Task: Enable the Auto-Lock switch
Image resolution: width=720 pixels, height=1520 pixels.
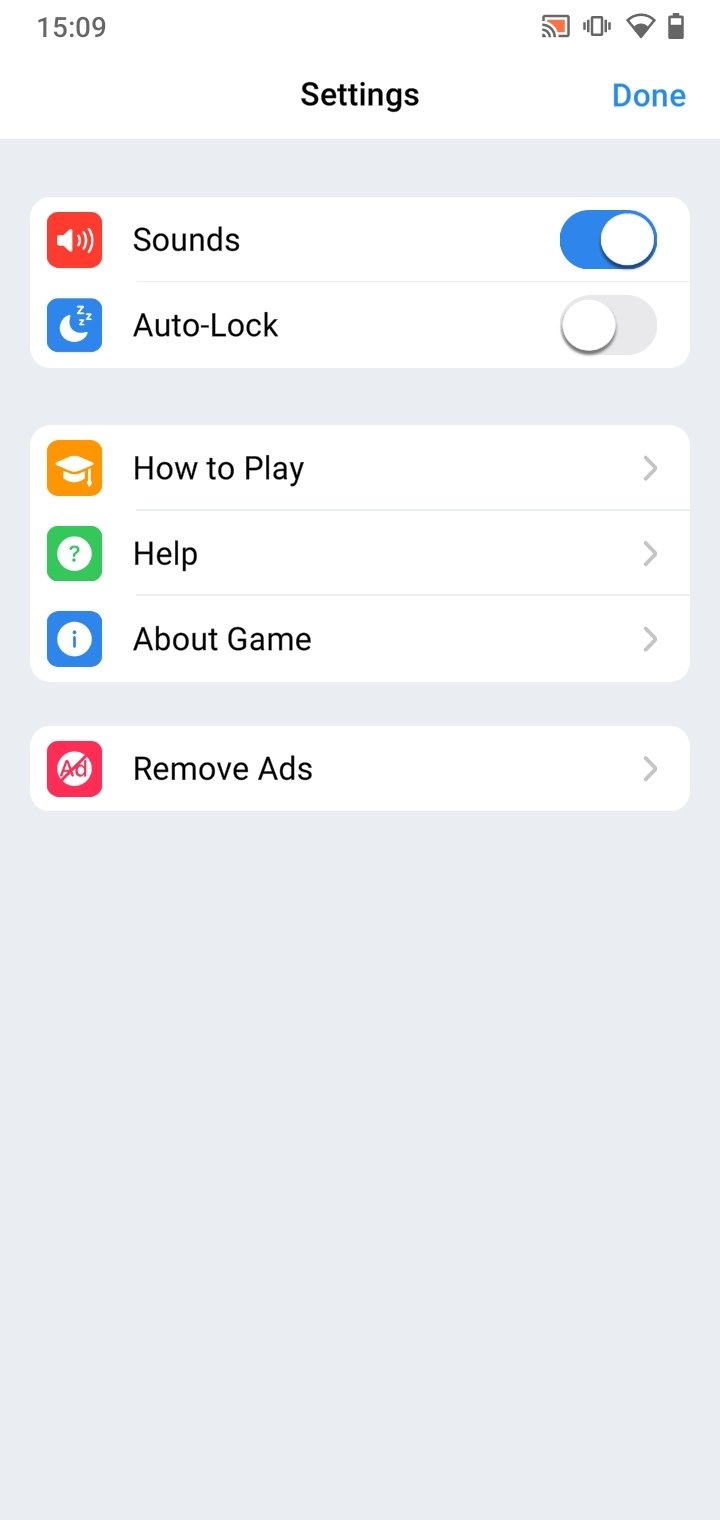Action: point(607,325)
